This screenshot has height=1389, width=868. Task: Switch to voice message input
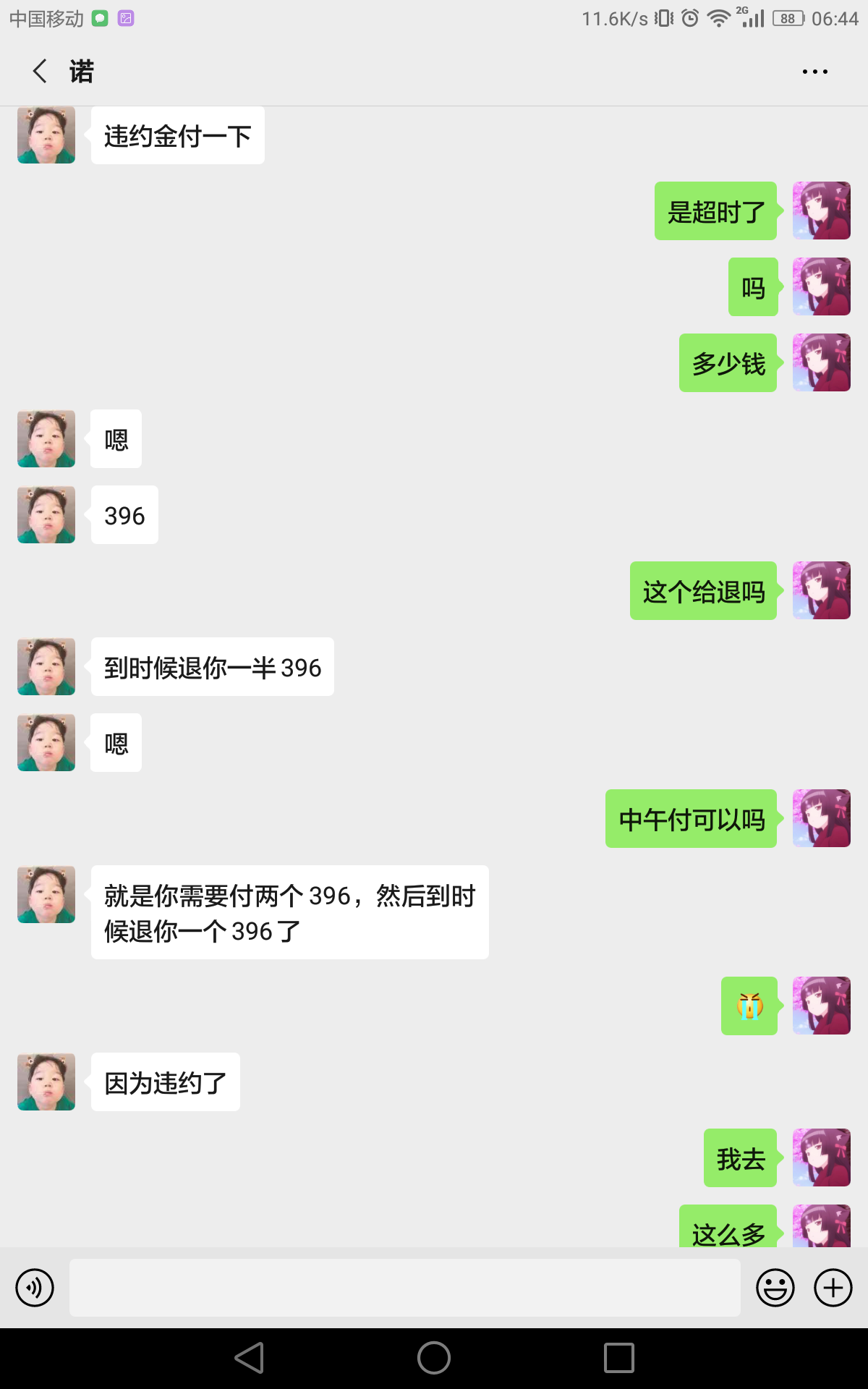35,1288
